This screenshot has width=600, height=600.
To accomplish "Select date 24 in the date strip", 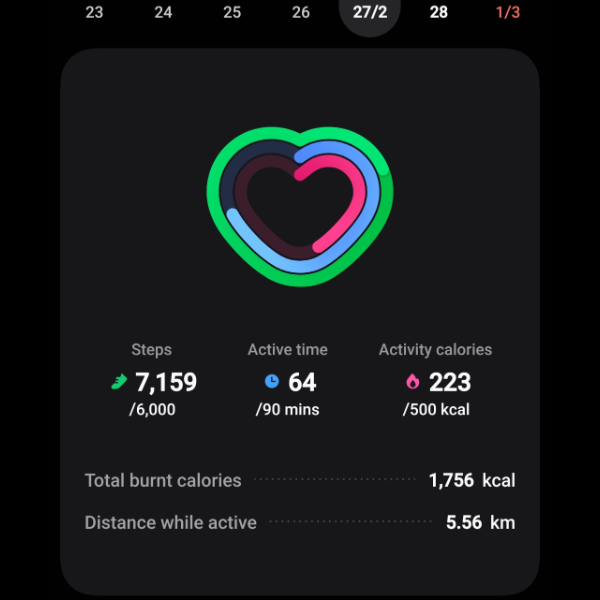I will pos(163,13).
